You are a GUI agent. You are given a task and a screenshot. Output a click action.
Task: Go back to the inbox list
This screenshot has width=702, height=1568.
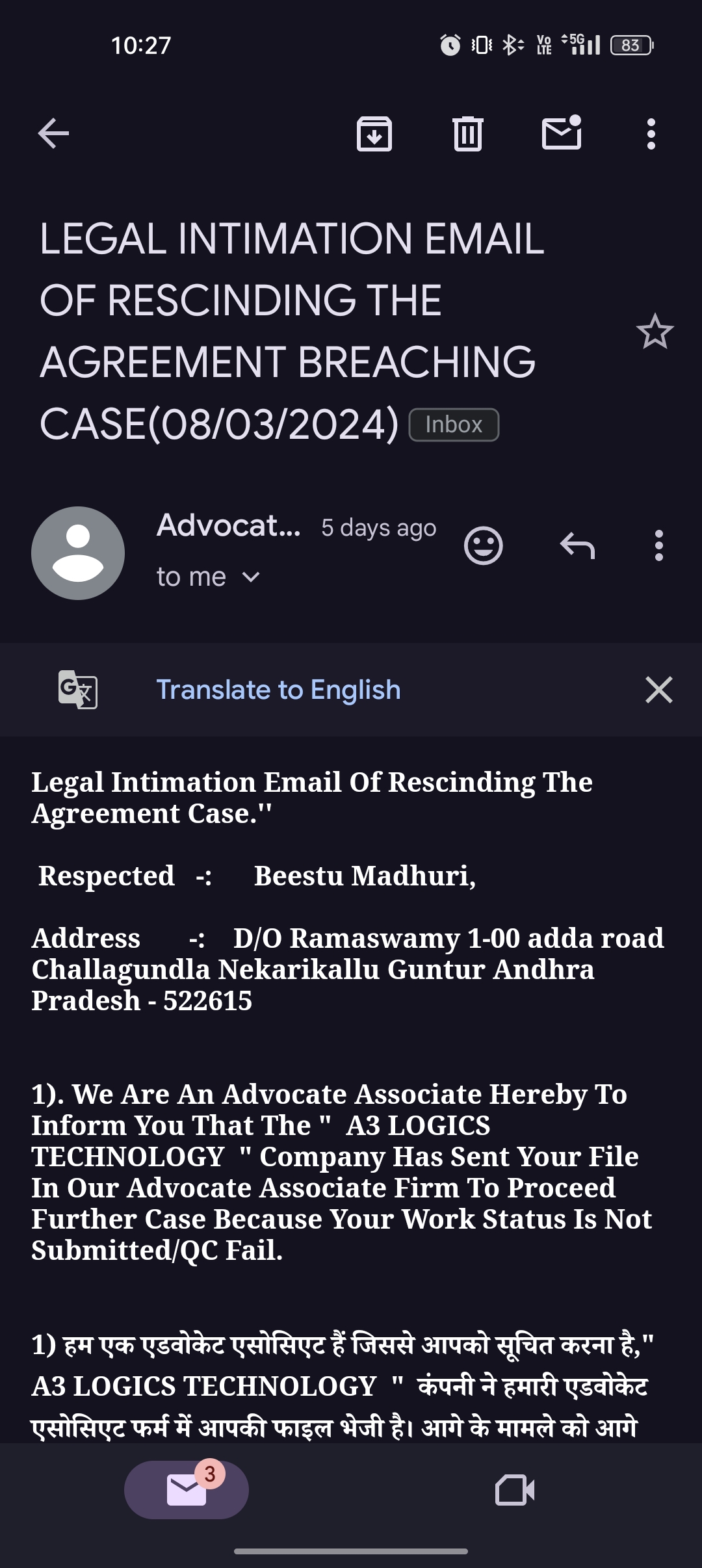[53, 134]
